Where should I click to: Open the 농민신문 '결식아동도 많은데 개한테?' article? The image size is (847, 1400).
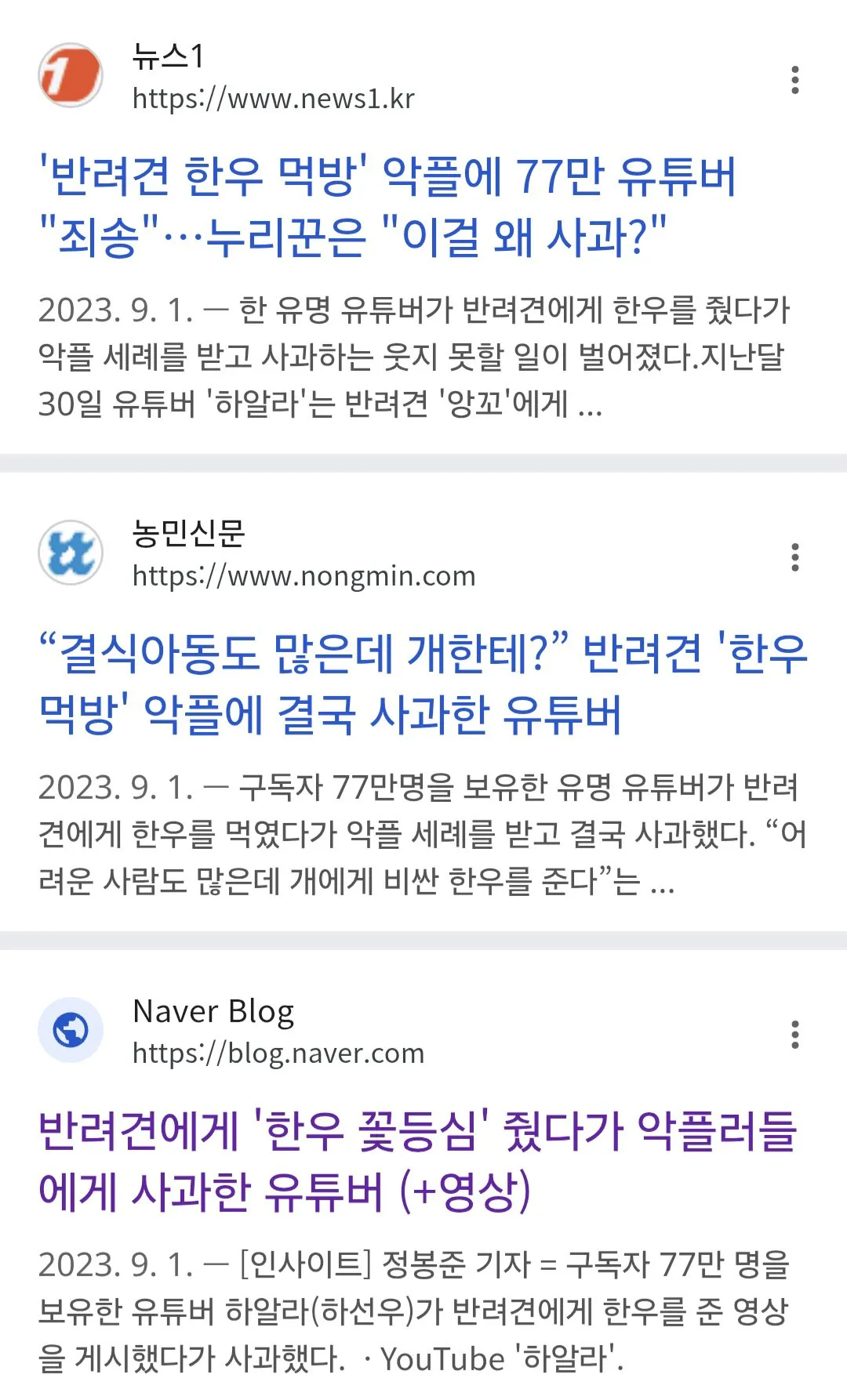click(423, 683)
